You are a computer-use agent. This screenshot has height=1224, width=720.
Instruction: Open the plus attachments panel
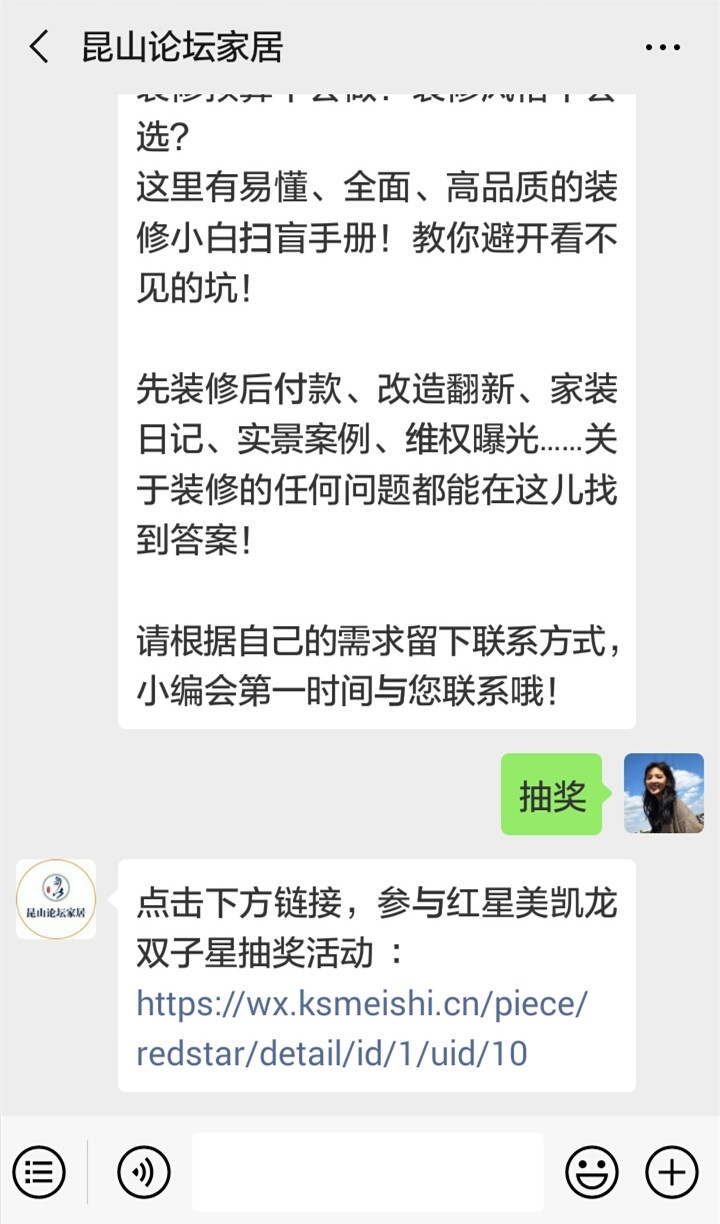[x=671, y=1171]
